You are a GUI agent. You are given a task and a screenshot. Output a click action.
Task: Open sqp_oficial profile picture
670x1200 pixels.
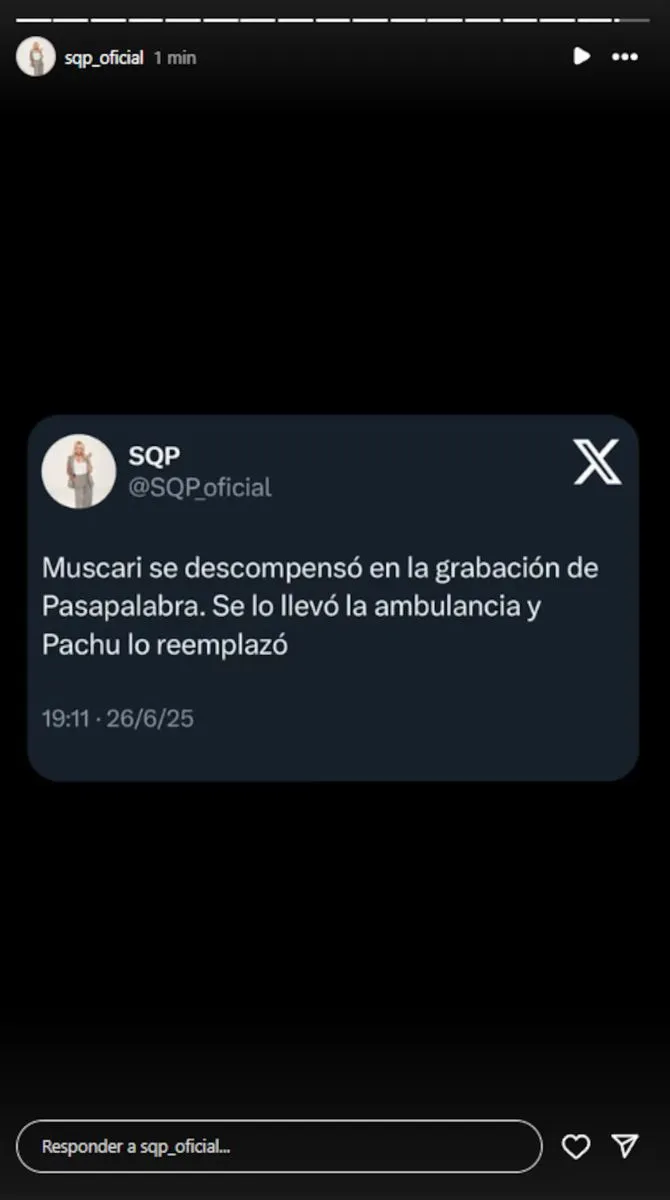36,57
